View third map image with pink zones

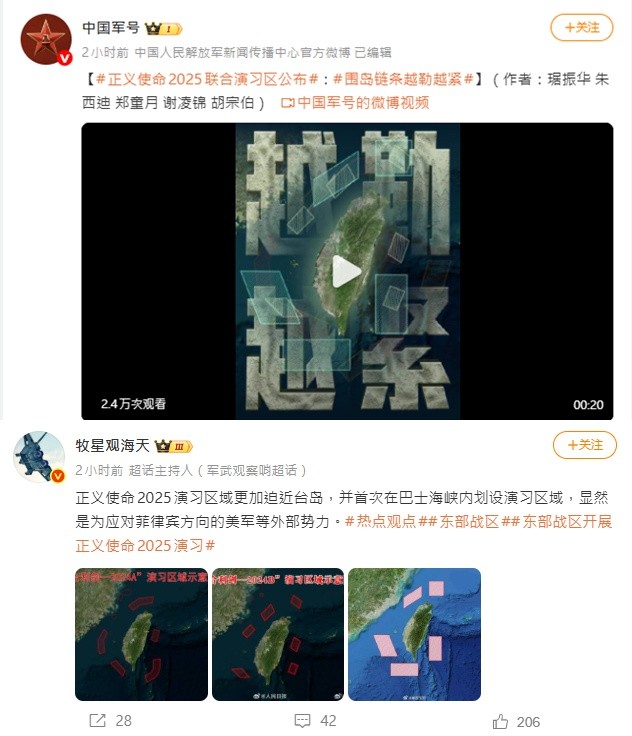(414, 634)
